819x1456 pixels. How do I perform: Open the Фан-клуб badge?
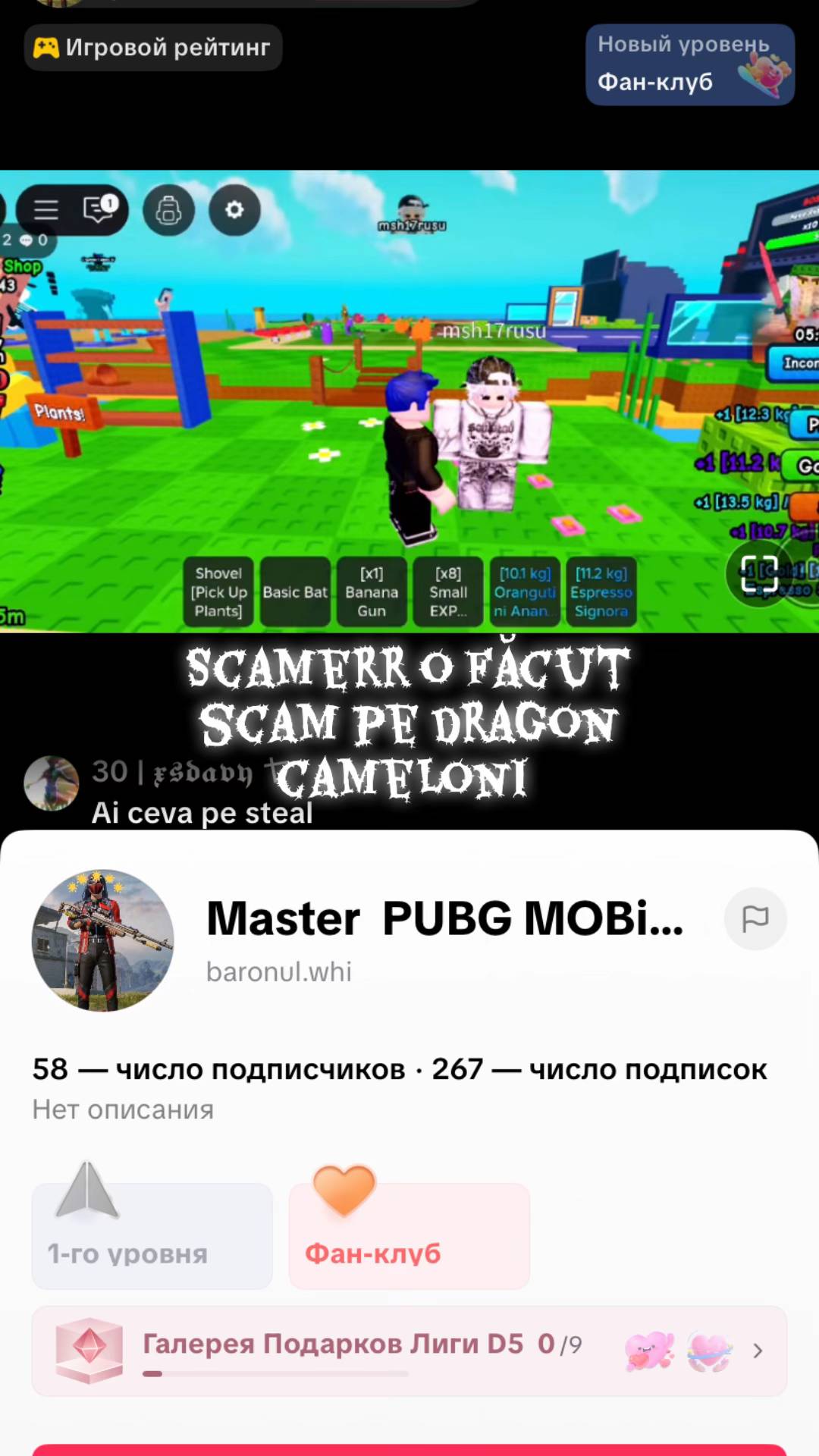point(409,1235)
